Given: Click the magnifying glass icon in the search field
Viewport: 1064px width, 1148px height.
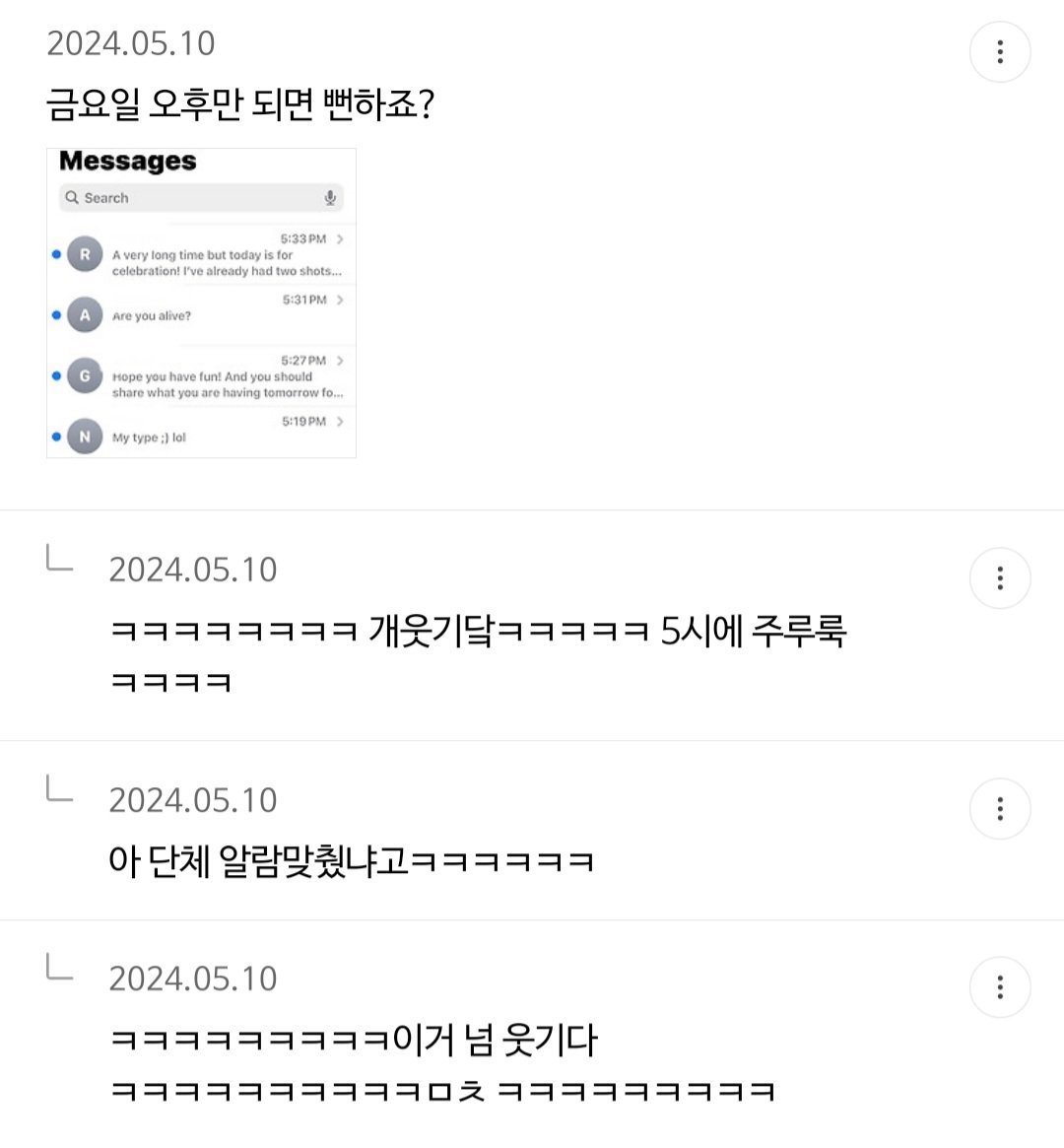Looking at the screenshot, I should [x=73, y=197].
